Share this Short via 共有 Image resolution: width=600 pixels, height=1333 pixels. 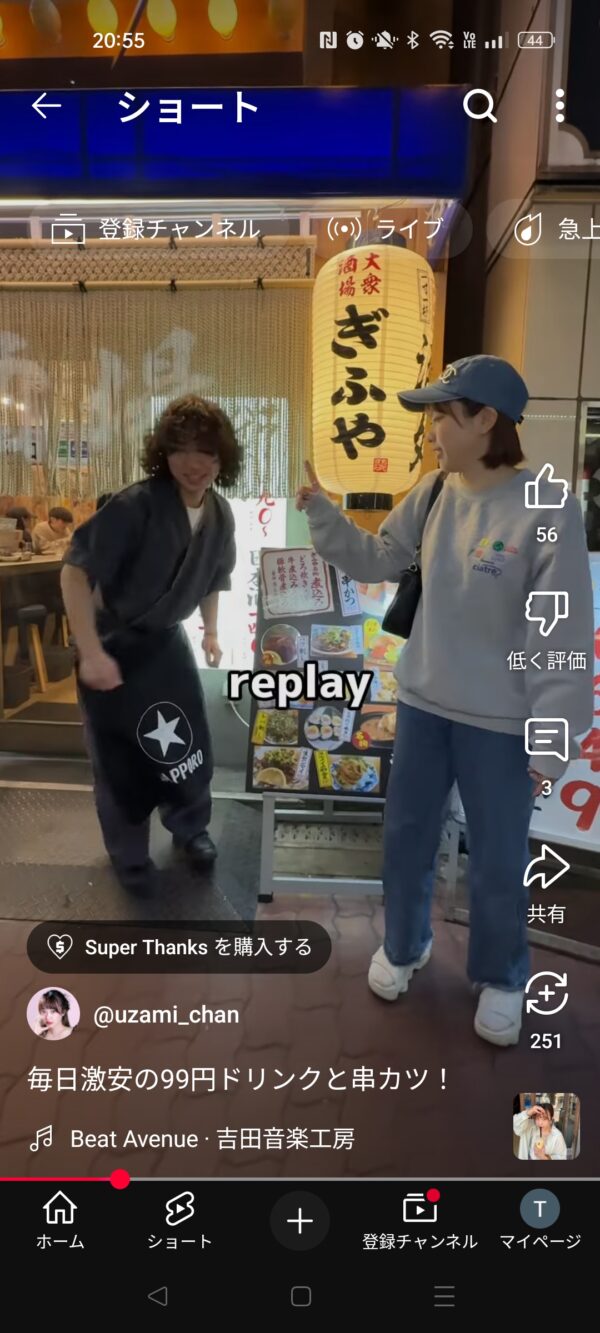coord(546,868)
